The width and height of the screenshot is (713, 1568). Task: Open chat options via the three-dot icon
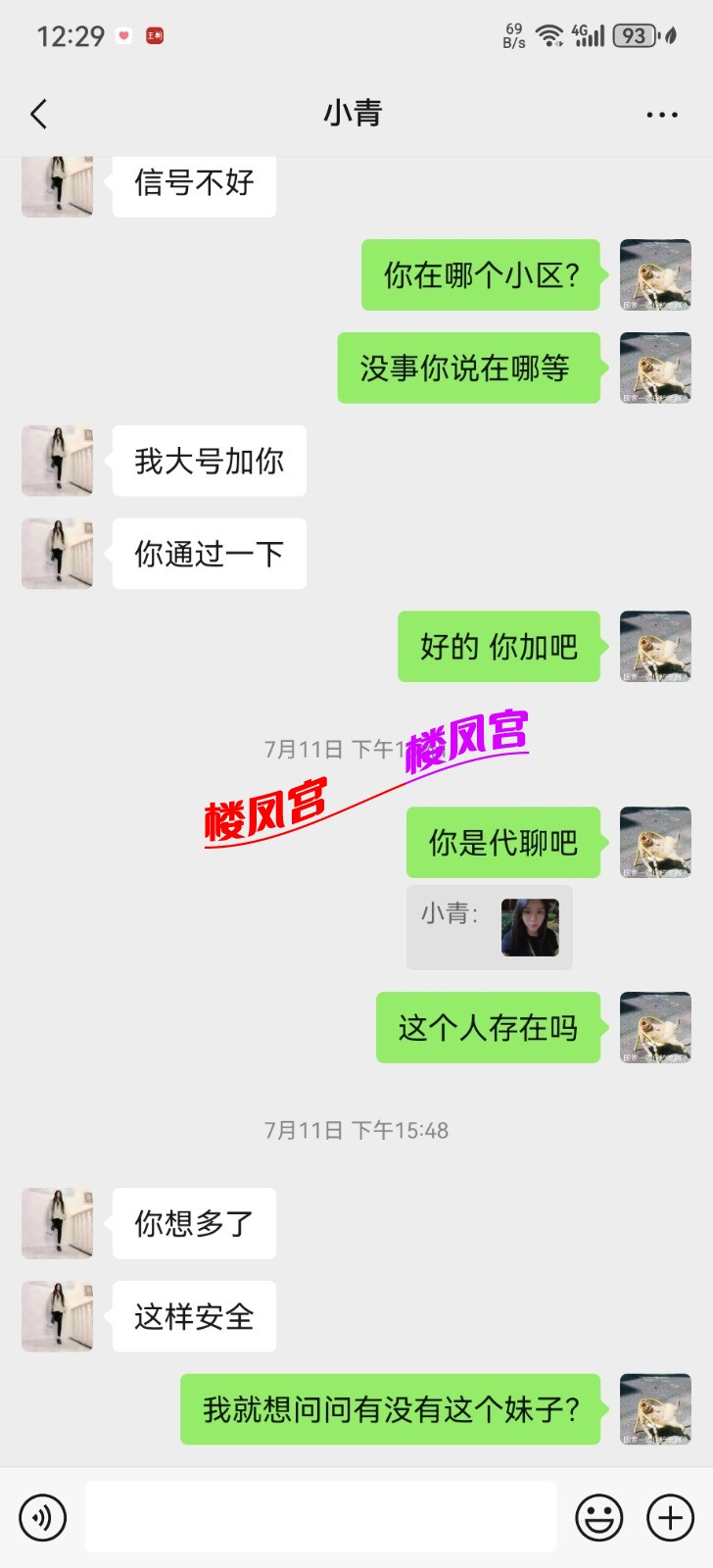(x=662, y=114)
